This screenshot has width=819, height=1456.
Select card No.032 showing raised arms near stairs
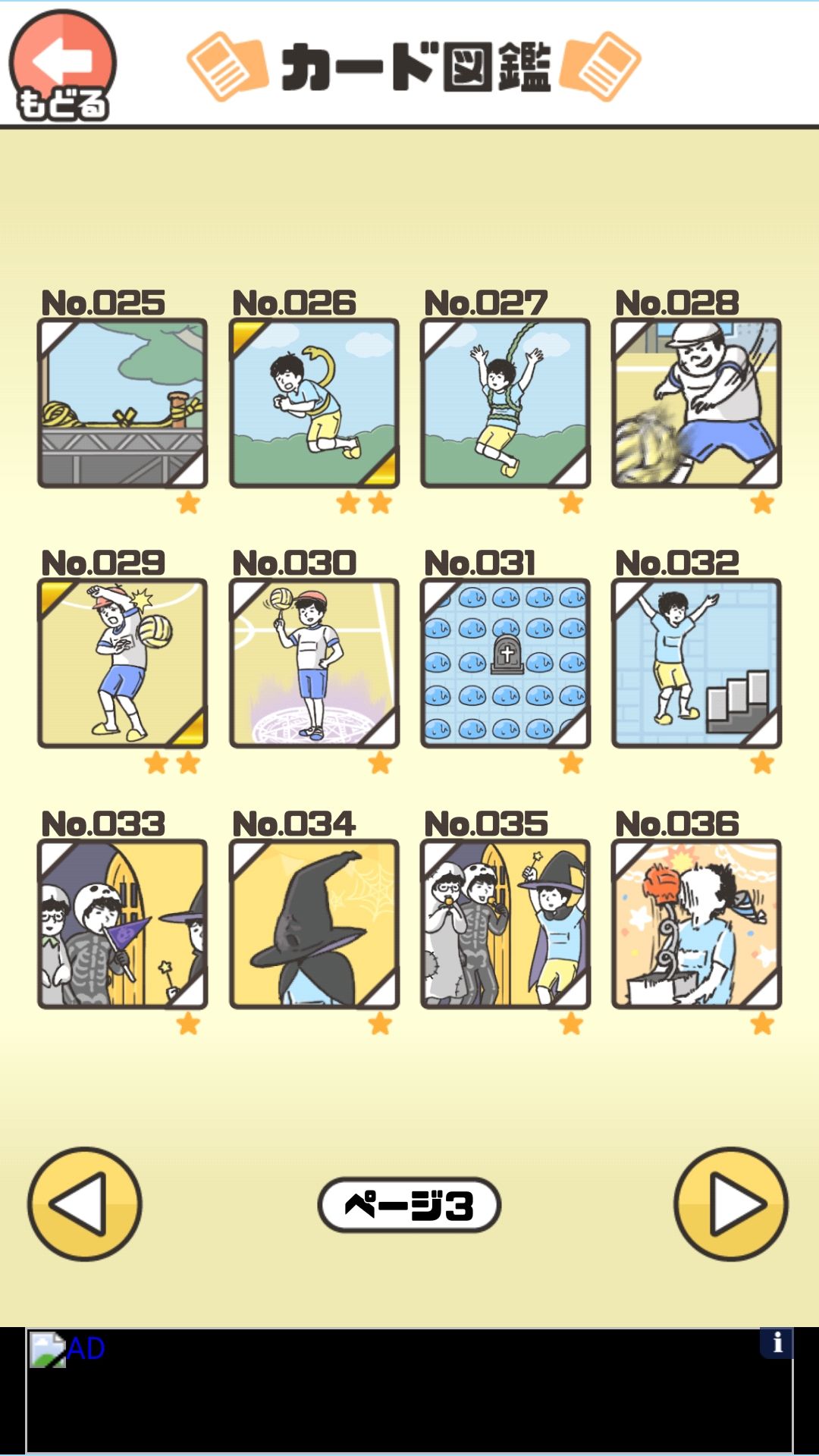click(695, 664)
